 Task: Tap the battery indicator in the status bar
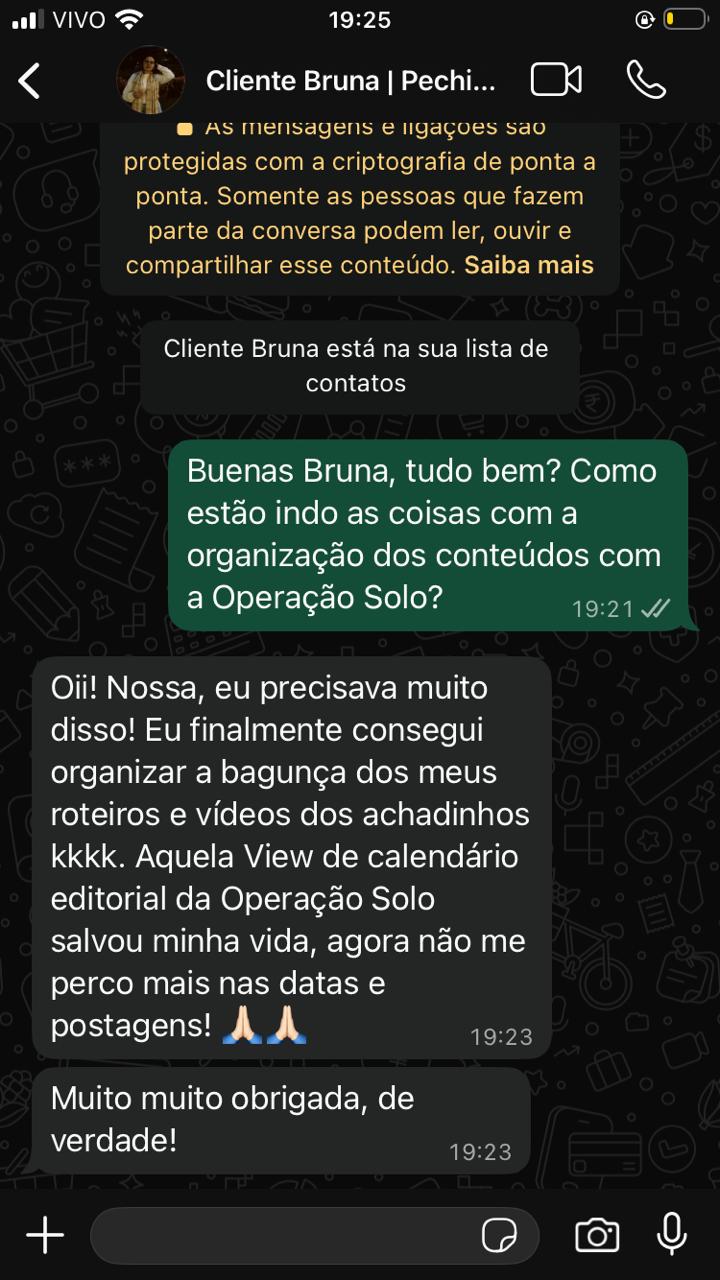685,18
